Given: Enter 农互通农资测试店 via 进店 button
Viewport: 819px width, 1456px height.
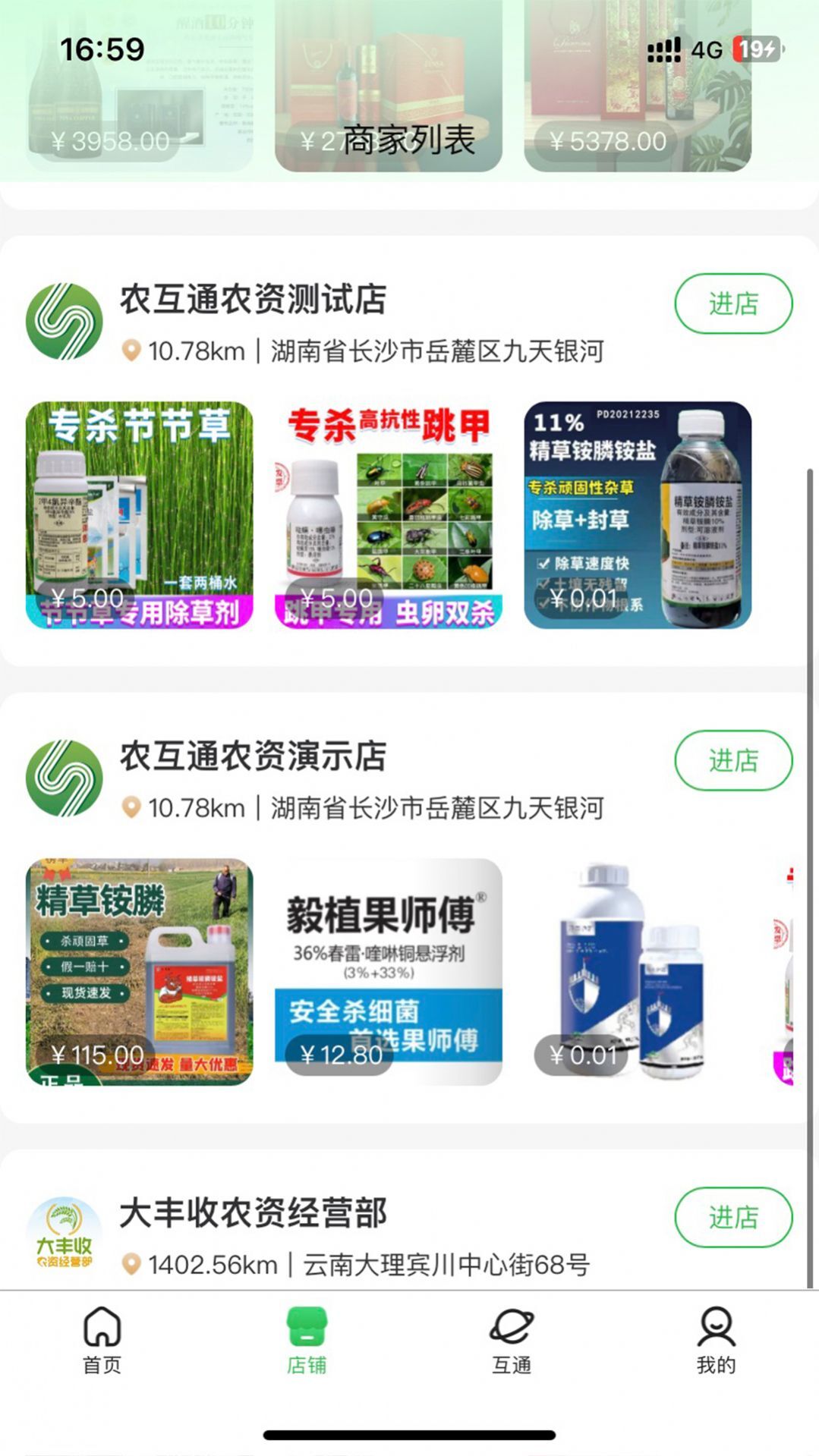Looking at the screenshot, I should point(731,302).
